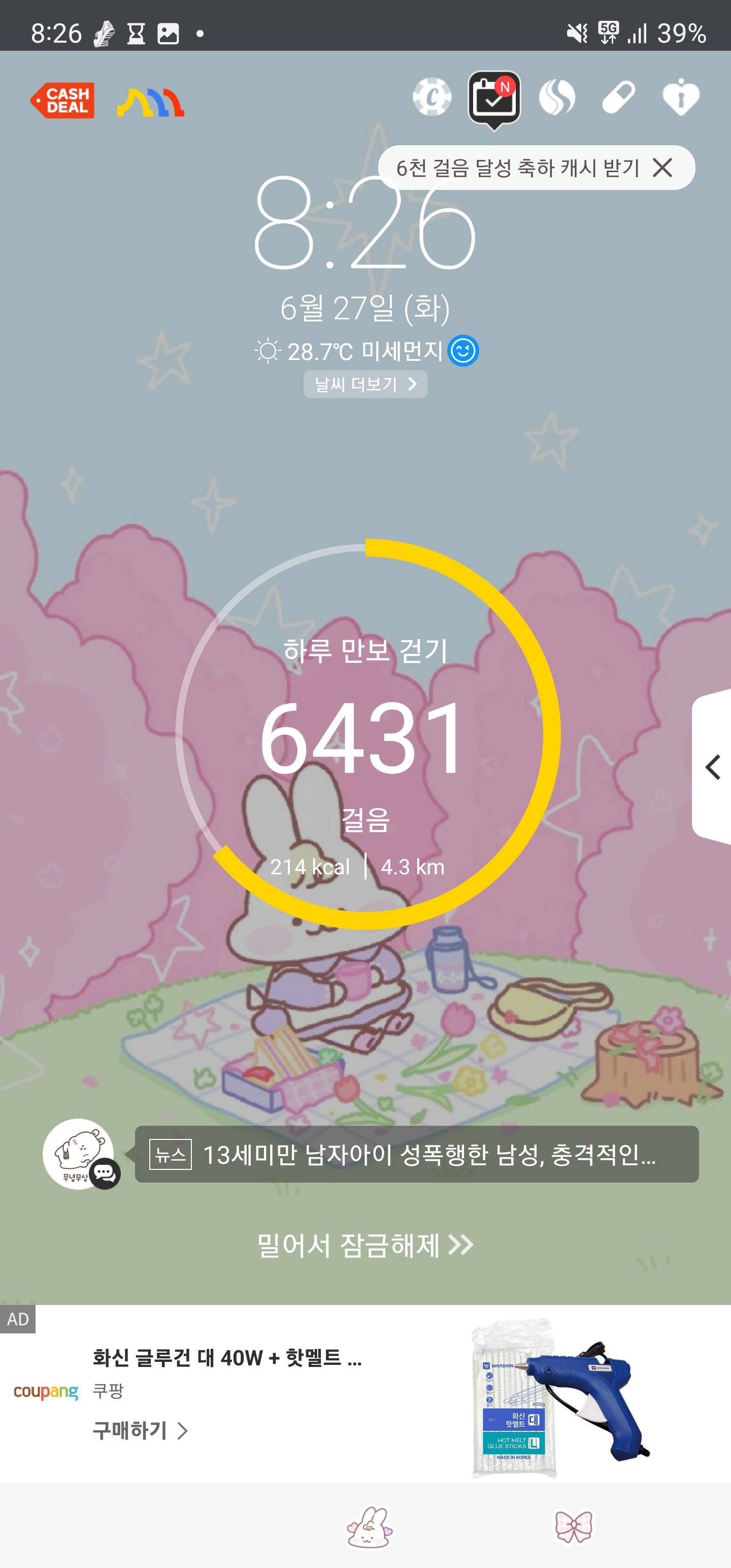Tap the bunny icon at the bottom

coord(369,1526)
